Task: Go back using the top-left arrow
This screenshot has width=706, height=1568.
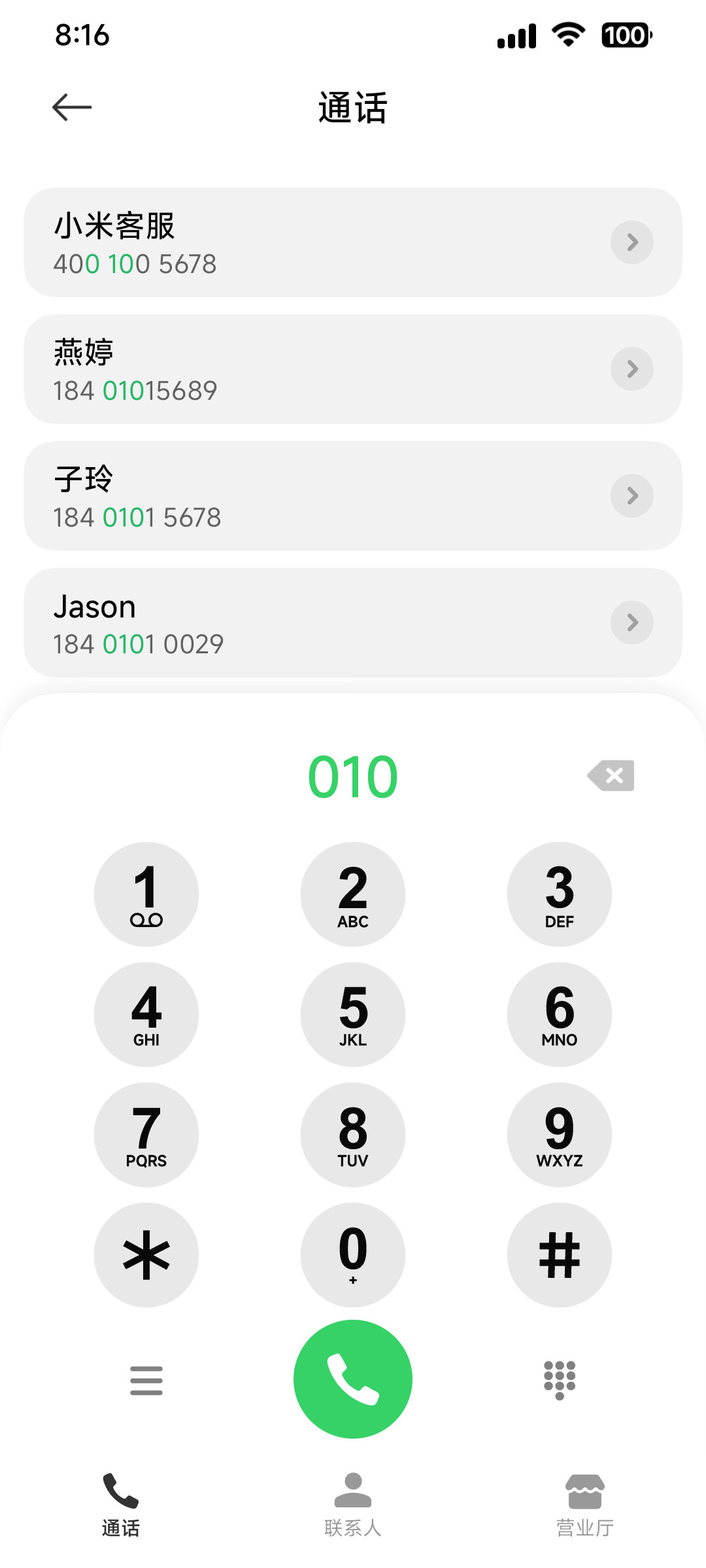Action: point(72,107)
